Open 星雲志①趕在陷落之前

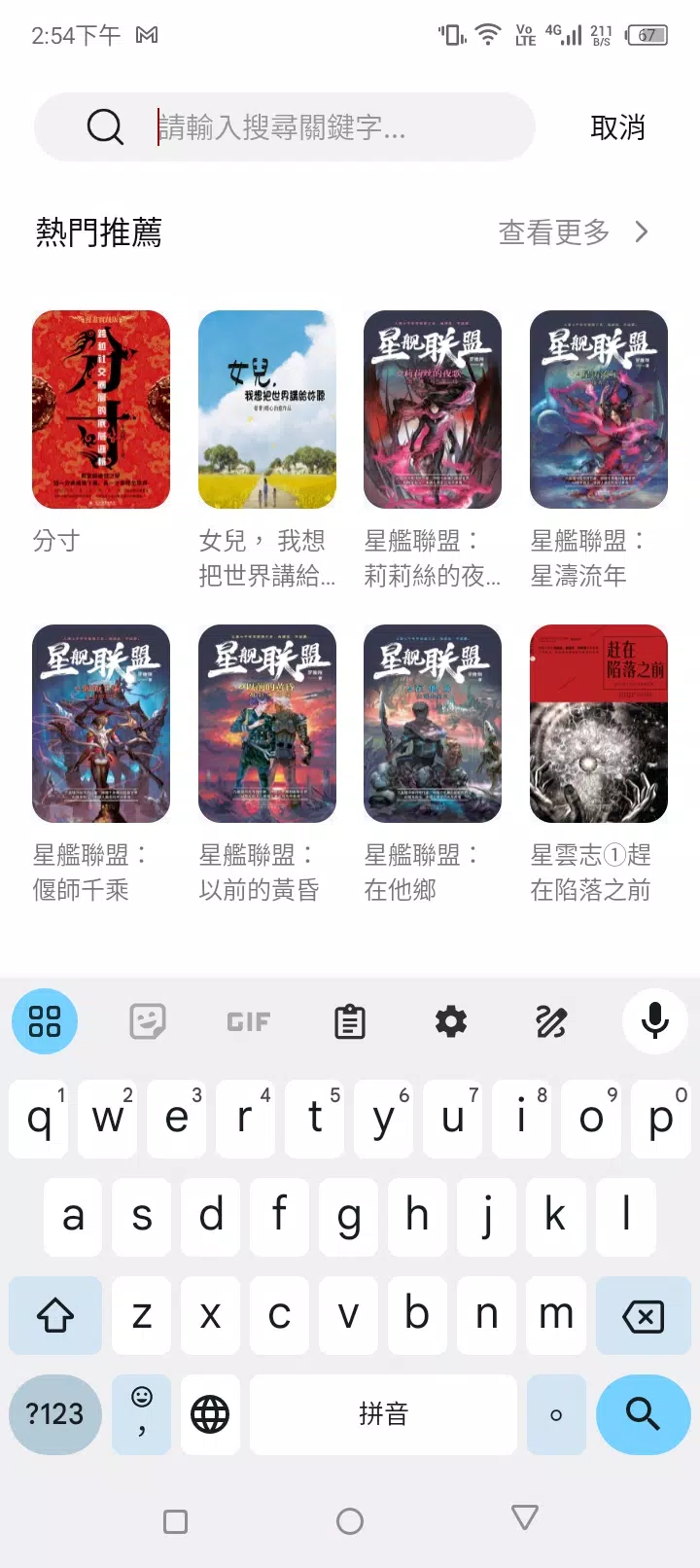click(x=598, y=724)
